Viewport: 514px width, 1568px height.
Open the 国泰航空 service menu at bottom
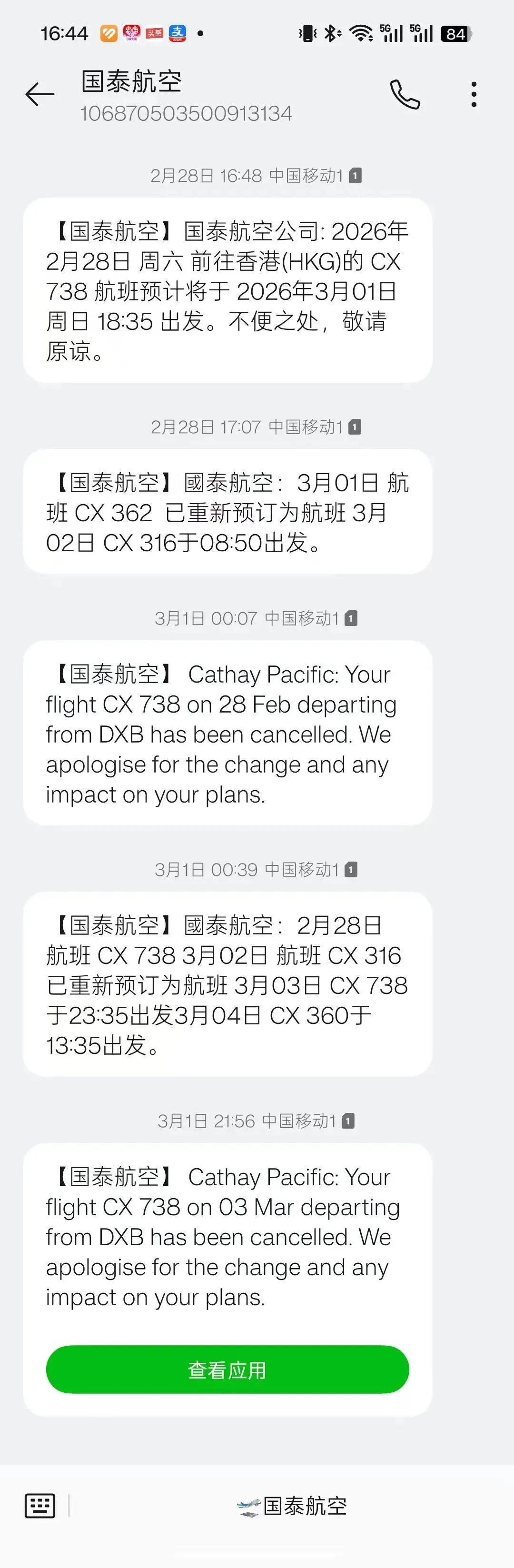pyautogui.click(x=292, y=1506)
